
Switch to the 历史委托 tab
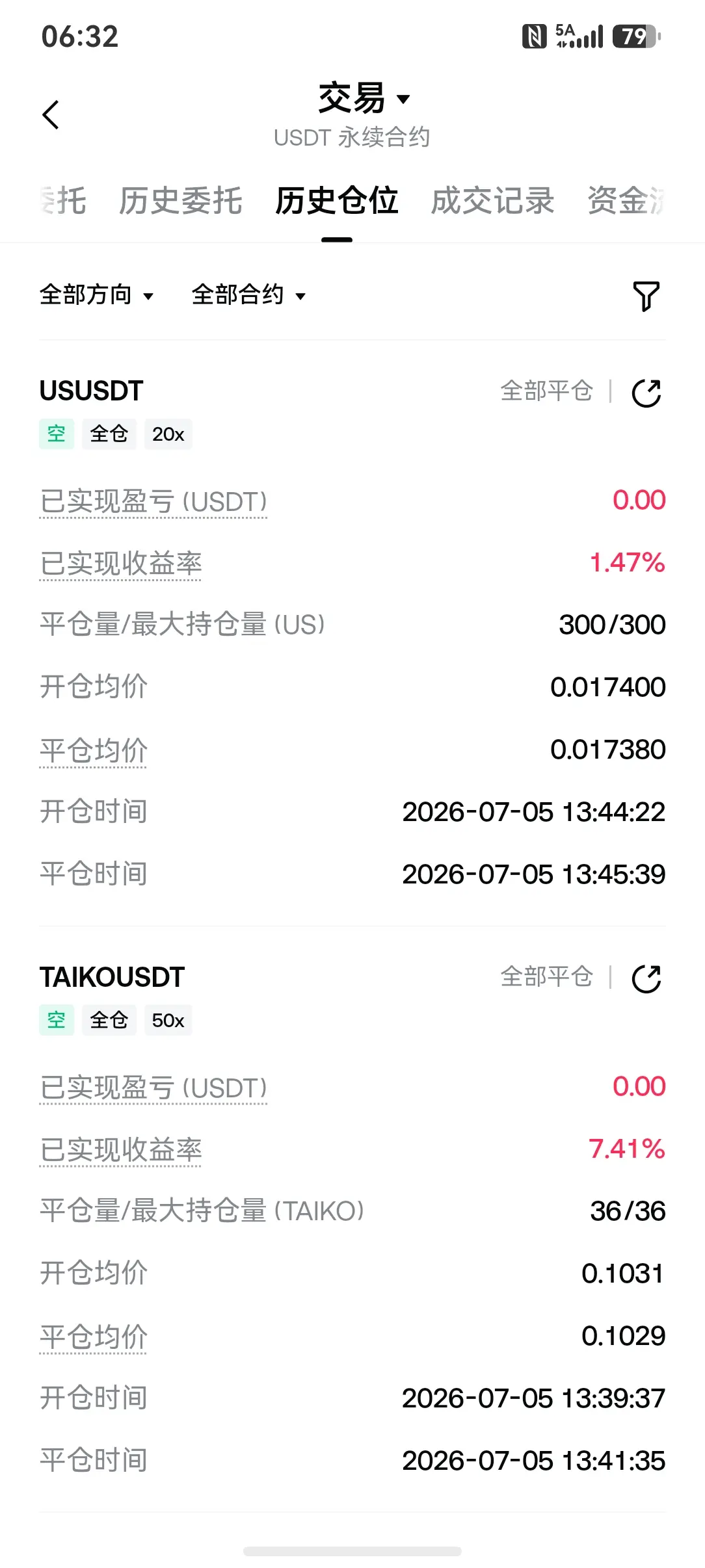(x=181, y=200)
